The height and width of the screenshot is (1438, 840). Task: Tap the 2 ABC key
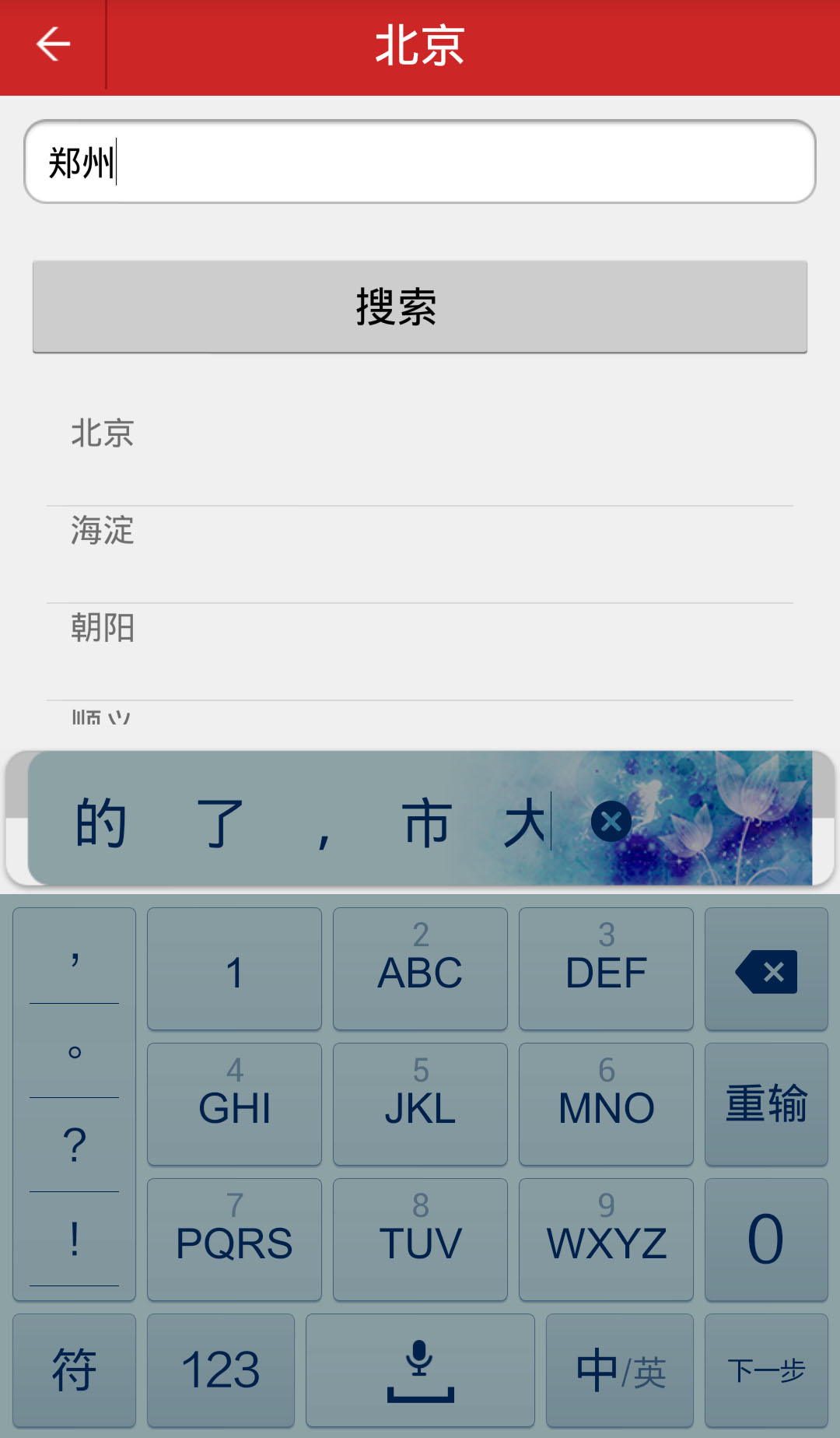pos(420,970)
